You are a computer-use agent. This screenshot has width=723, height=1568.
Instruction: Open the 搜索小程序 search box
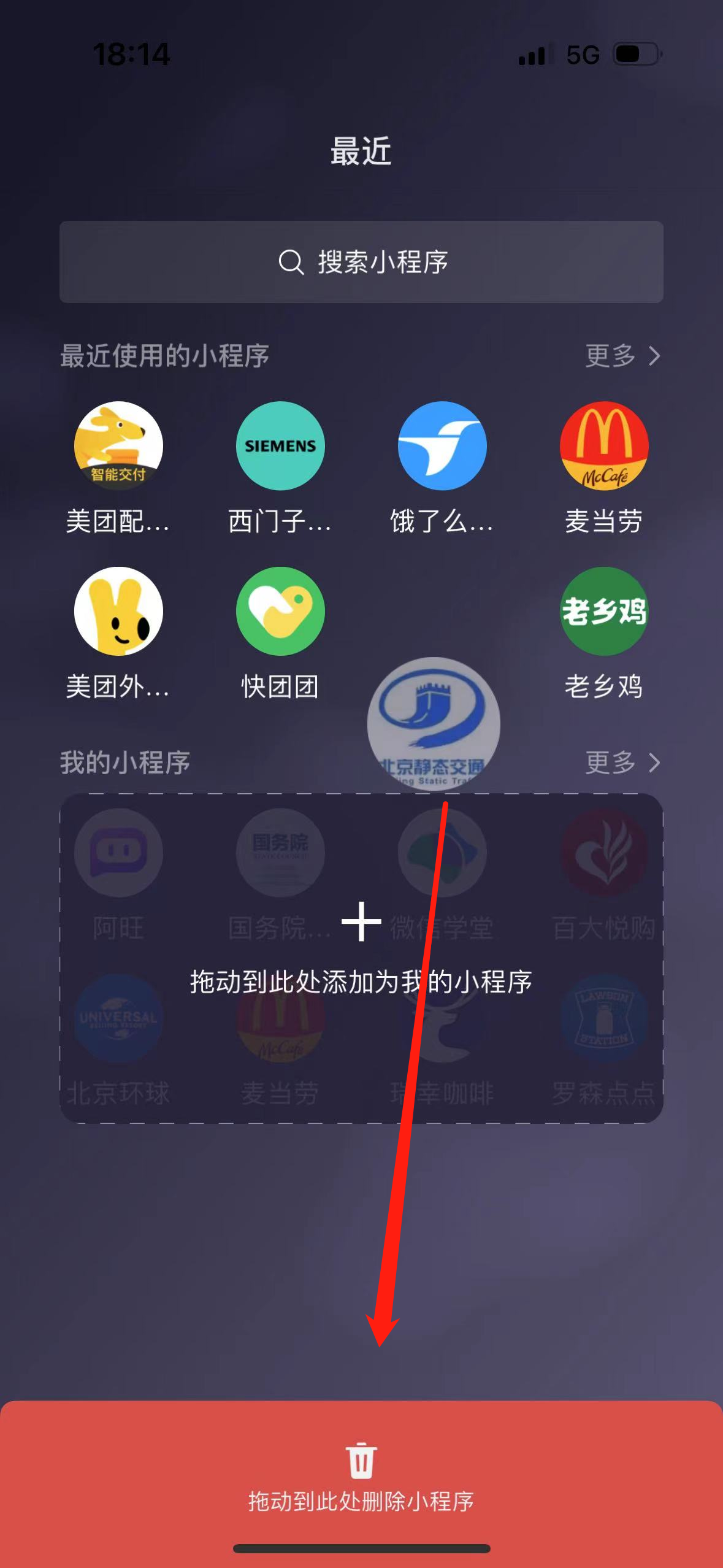click(x=361, y=262)
